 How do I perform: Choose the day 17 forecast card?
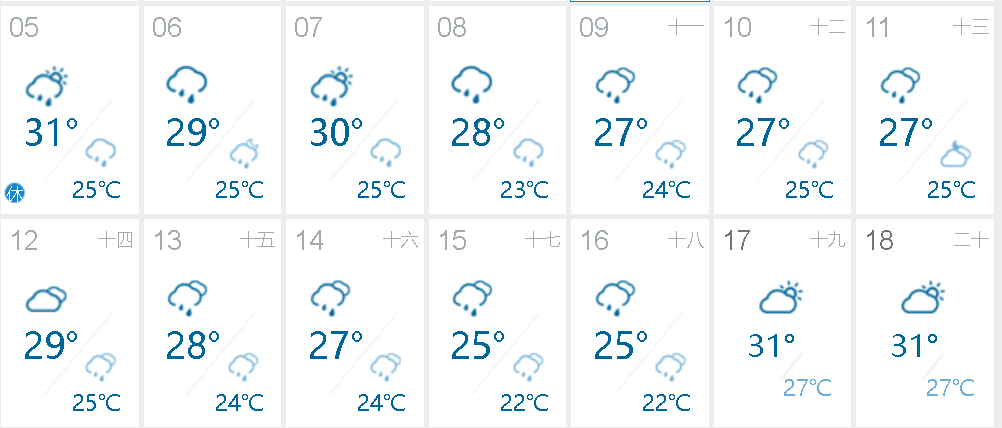coord(783,322)
